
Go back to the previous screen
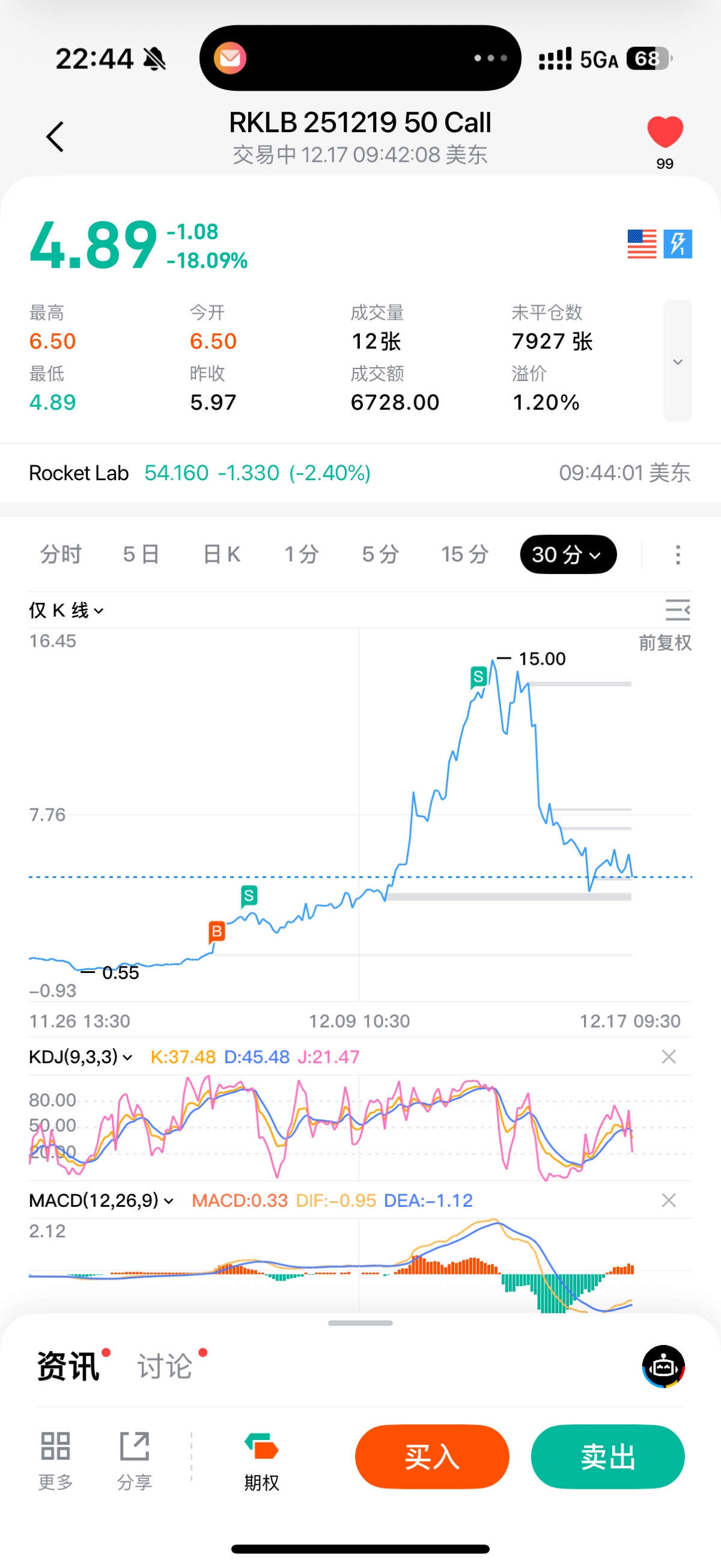55,136
